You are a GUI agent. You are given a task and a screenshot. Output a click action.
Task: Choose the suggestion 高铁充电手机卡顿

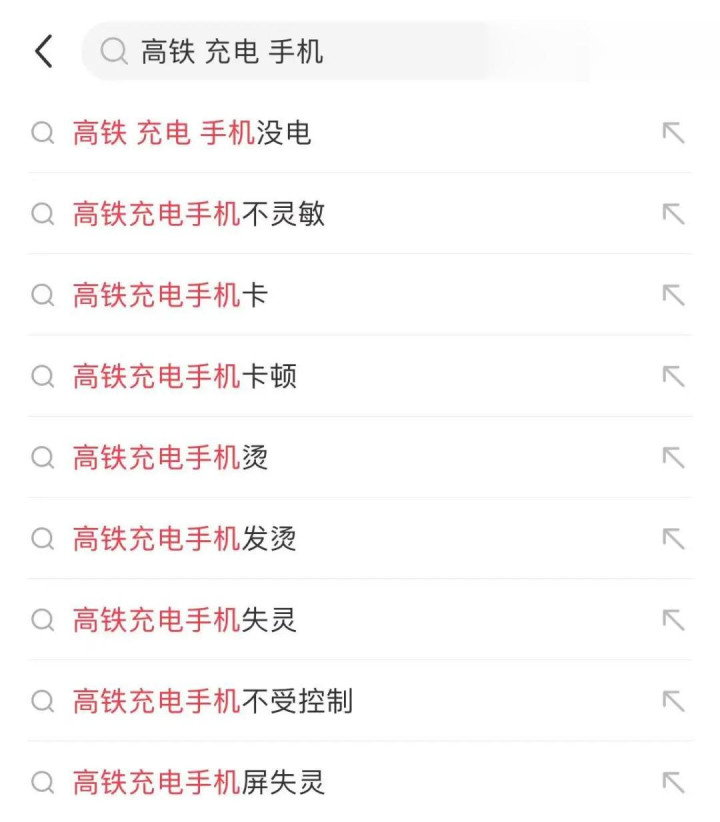[x=185, y=377]
